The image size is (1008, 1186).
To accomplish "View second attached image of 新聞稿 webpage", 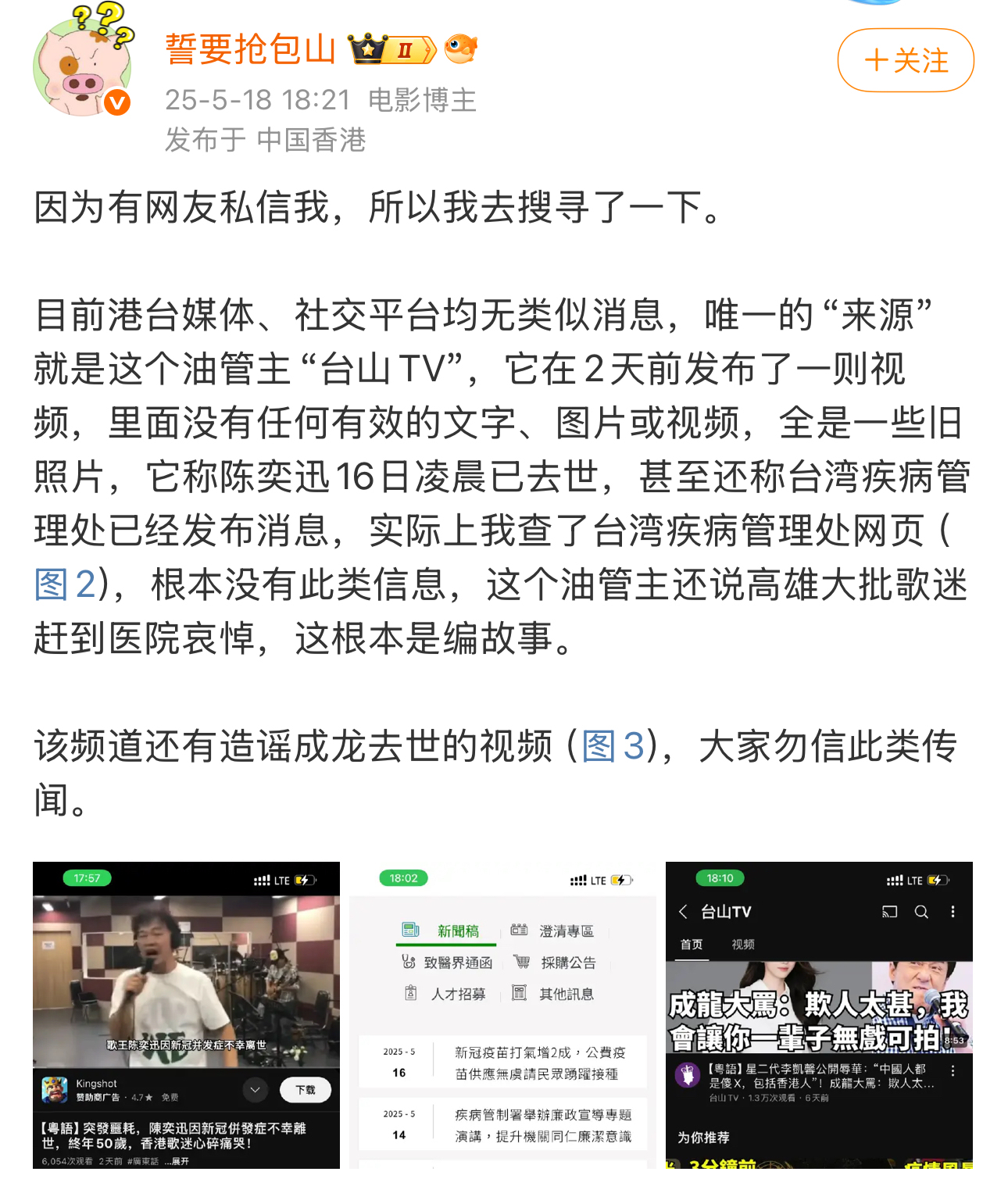I will coord(502,1014).
